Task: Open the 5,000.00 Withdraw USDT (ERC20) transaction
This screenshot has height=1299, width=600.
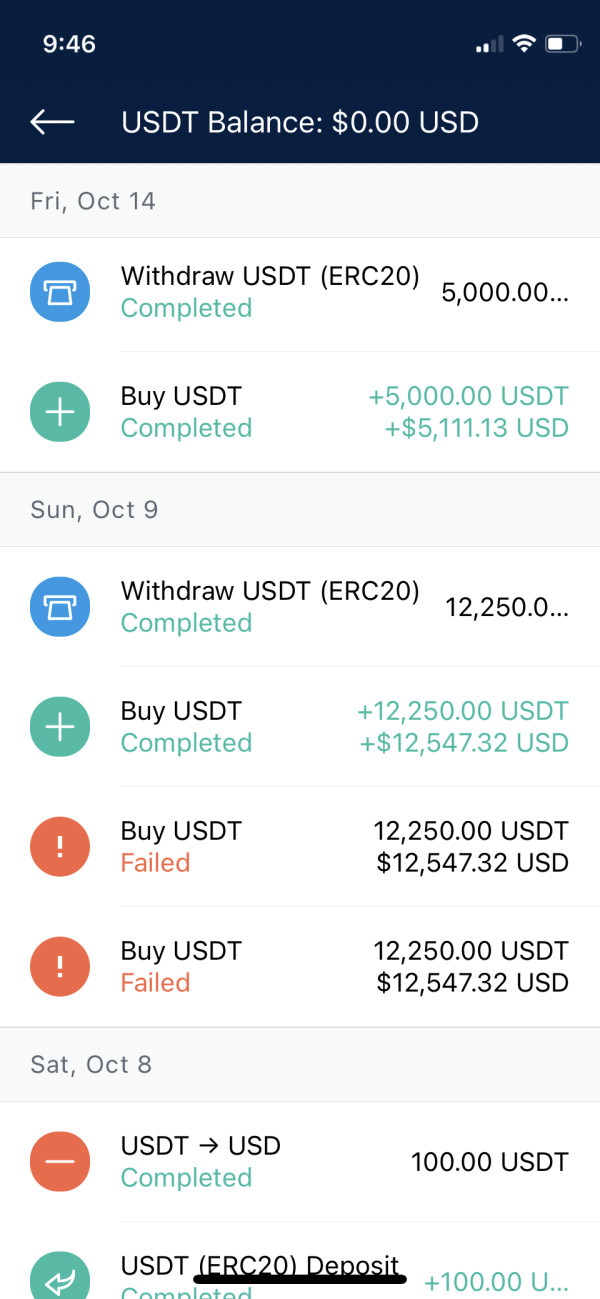Action: 300,292
